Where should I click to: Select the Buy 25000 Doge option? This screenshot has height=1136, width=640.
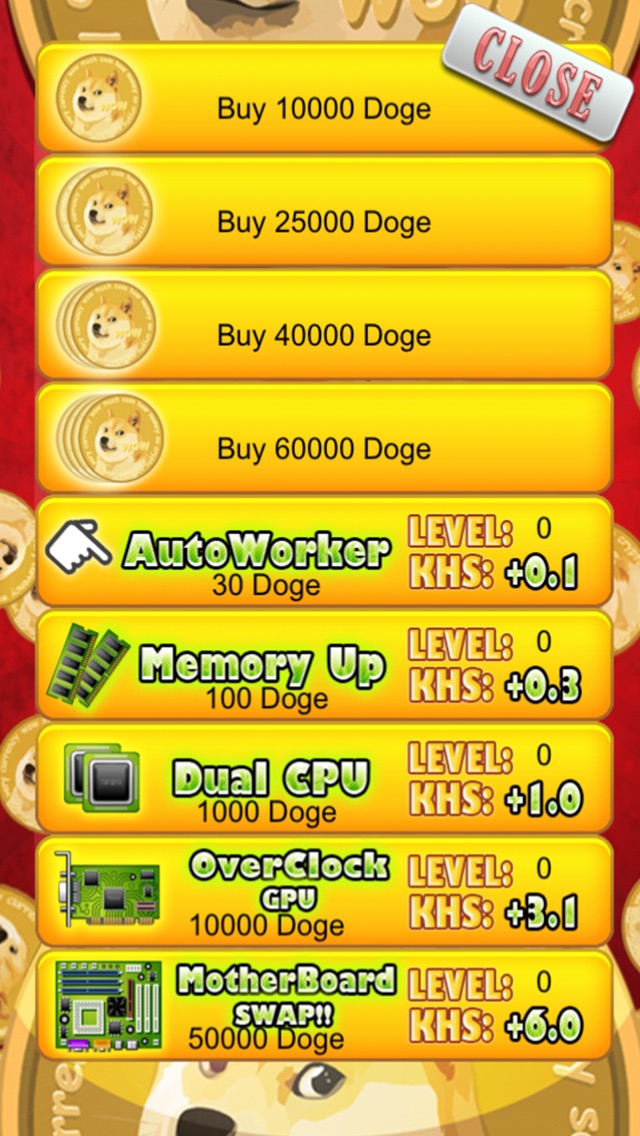[x=324, y=221]
